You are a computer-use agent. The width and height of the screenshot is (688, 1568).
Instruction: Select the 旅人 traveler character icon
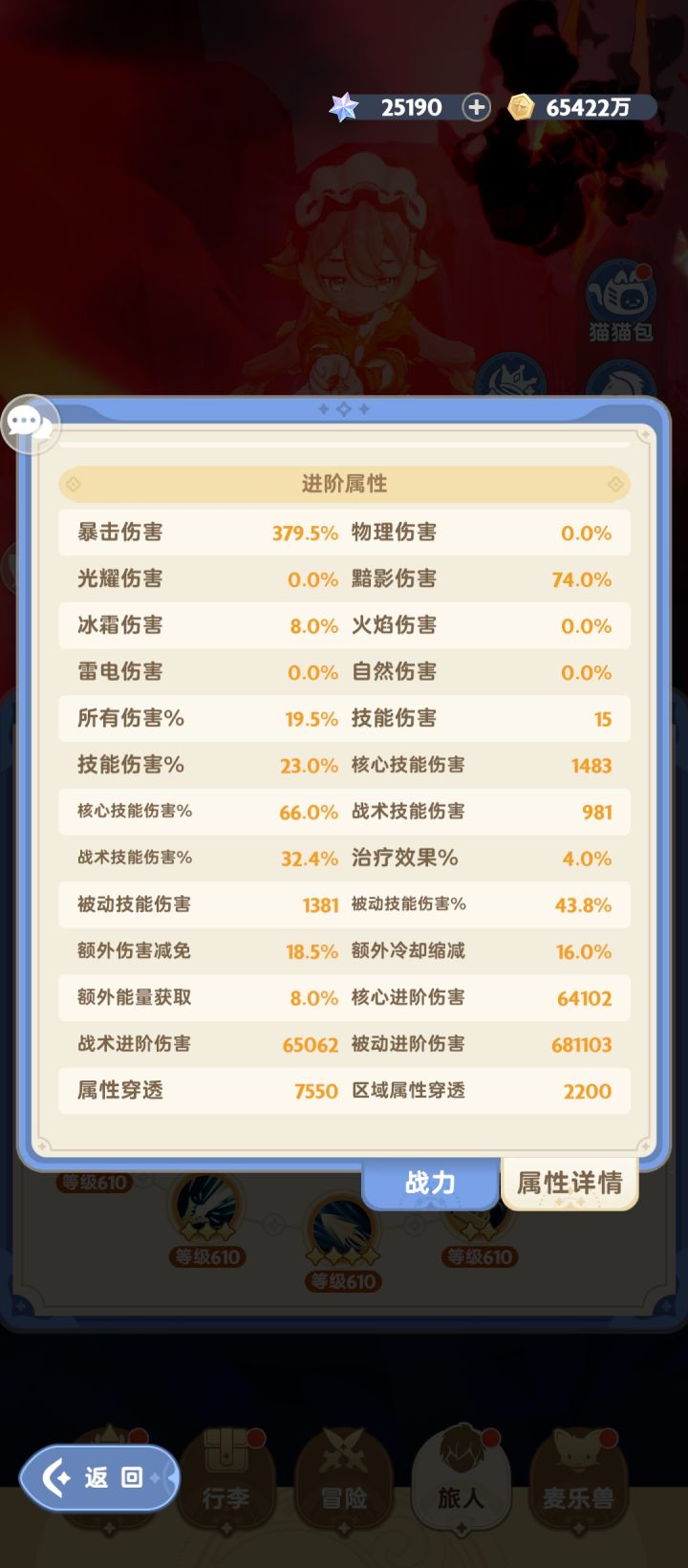click(x=462, y=1475)
